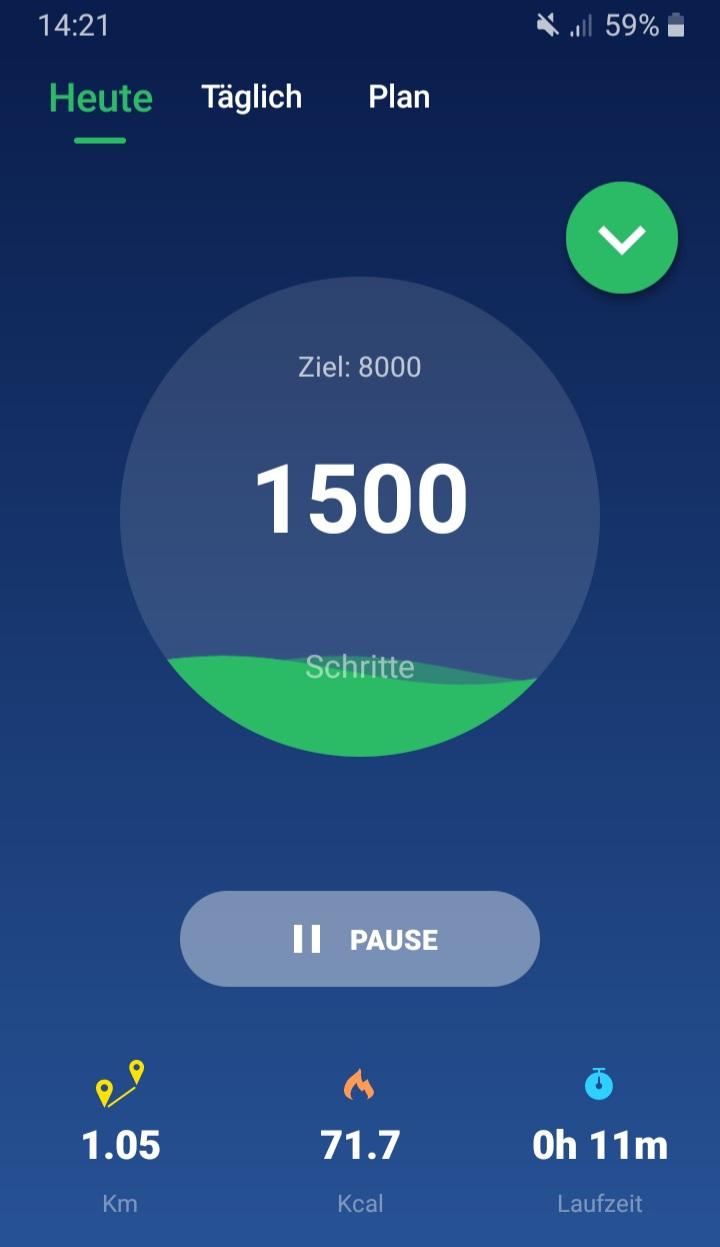
Task: Open the Plan tab
Action: tap(399, 97)
